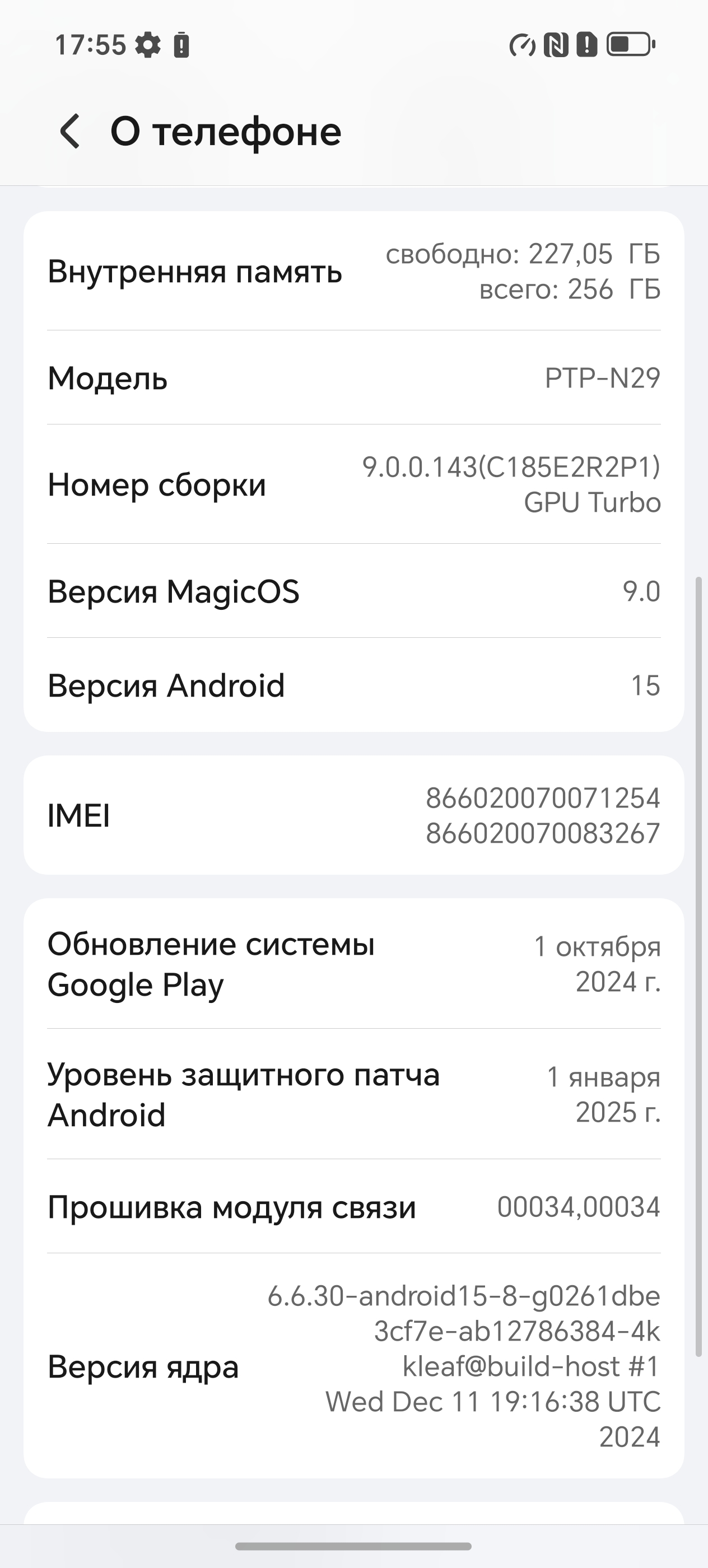
Task: Tap the Номер сборки row
Action: pos(353,484)
